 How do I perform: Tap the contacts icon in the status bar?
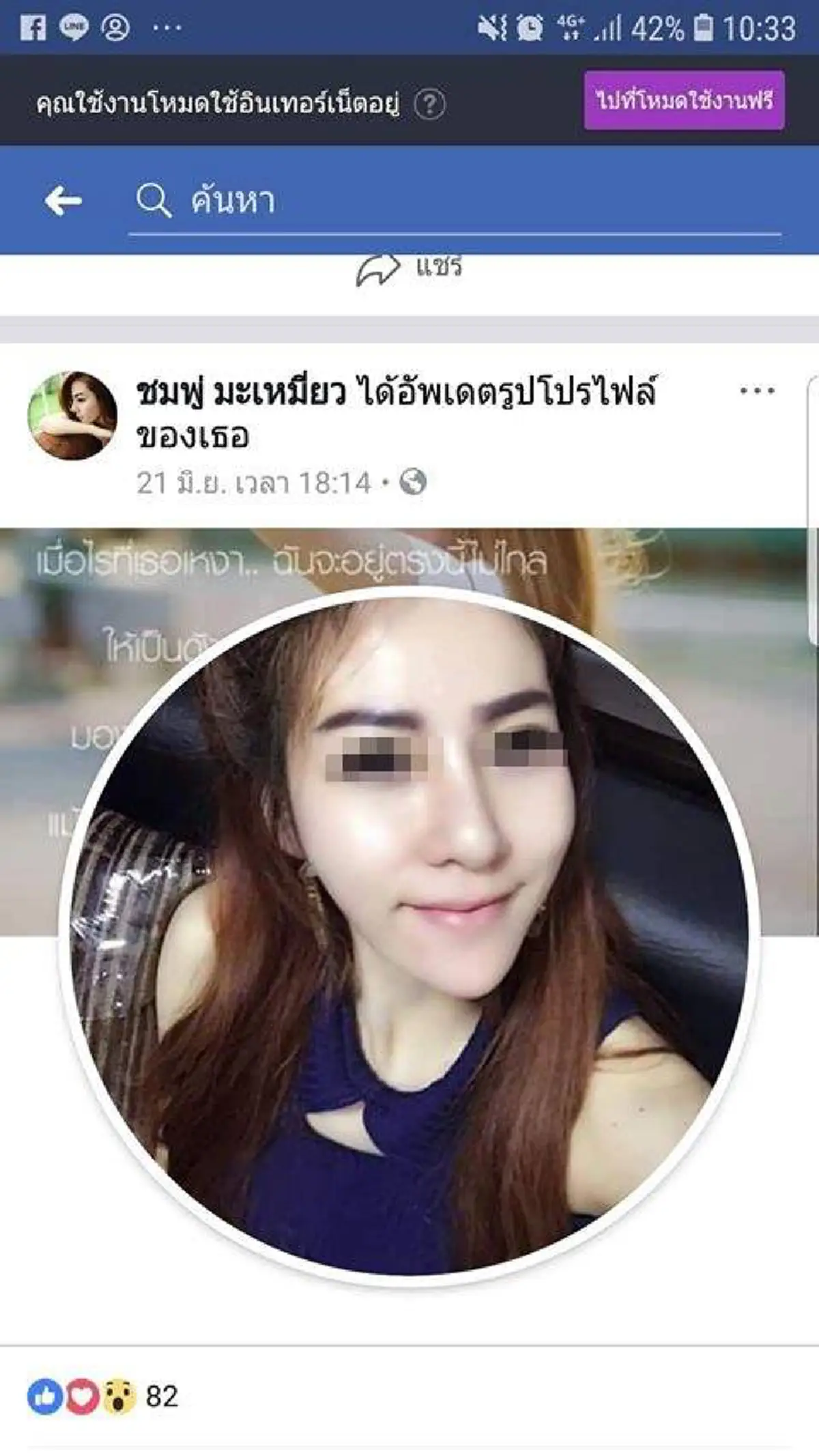coord(117,26)
